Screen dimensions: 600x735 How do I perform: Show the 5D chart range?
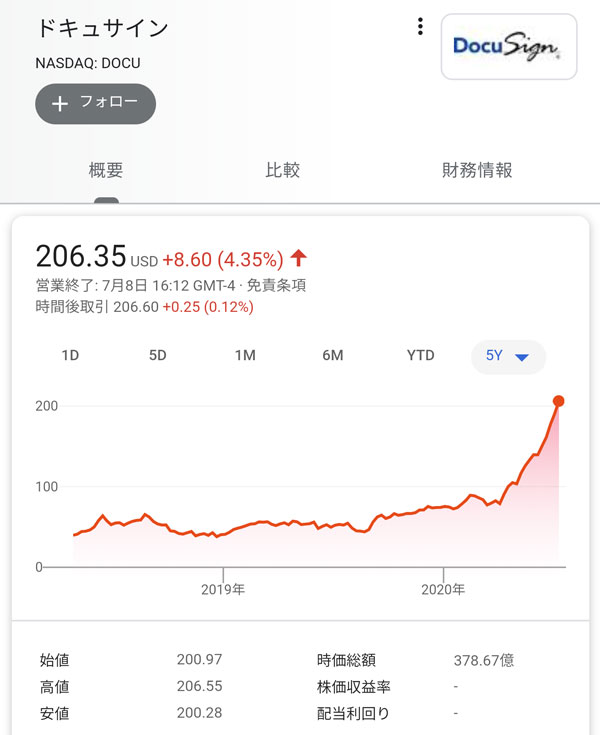[157, 355]
